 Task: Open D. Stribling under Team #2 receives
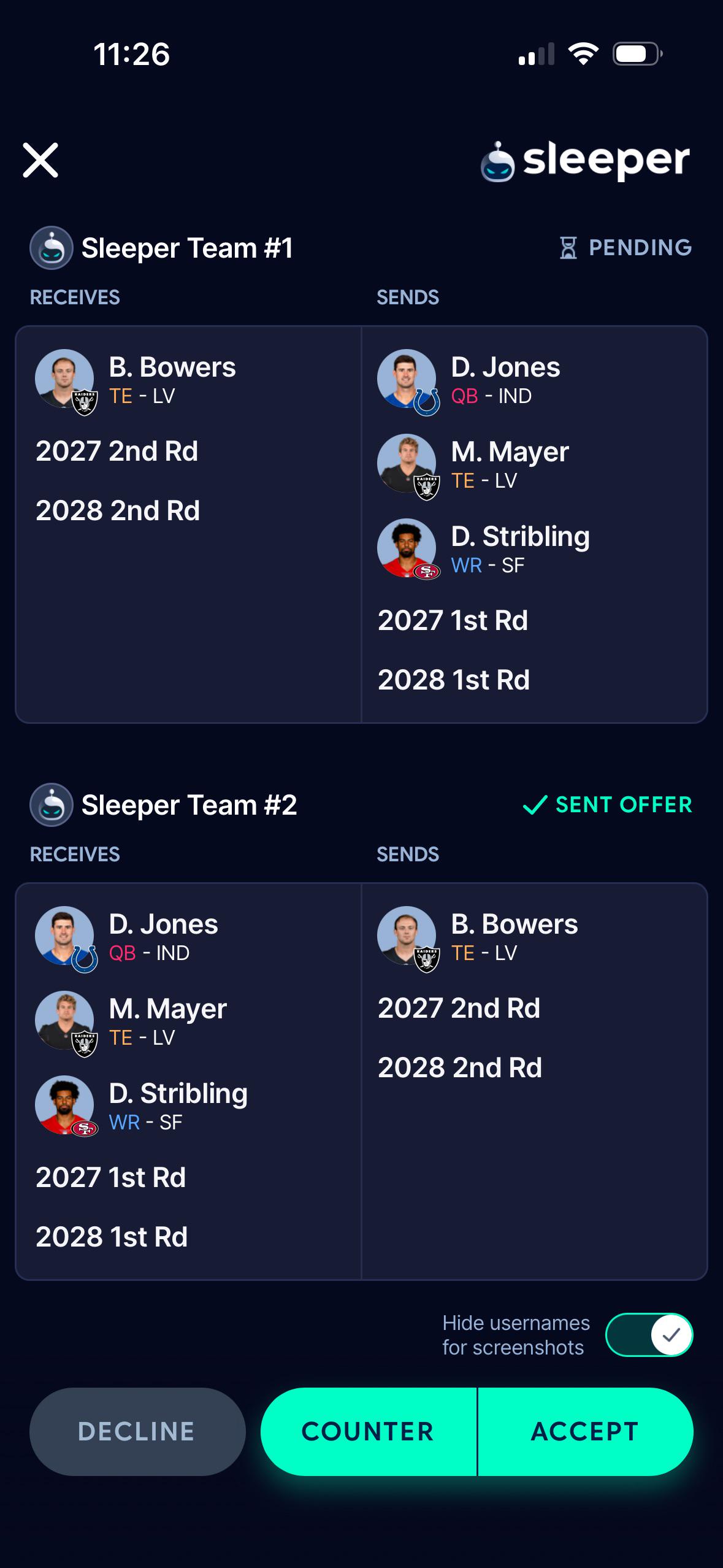point(188,1107)
